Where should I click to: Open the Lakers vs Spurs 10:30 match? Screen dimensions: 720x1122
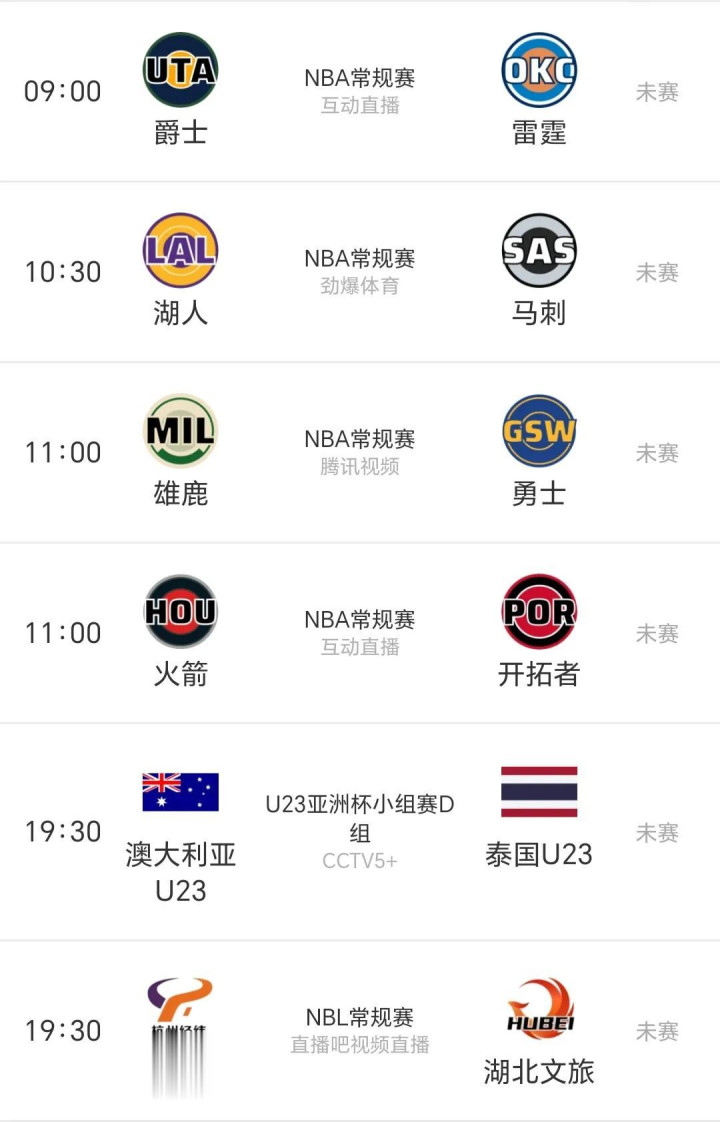coord(360,272)
